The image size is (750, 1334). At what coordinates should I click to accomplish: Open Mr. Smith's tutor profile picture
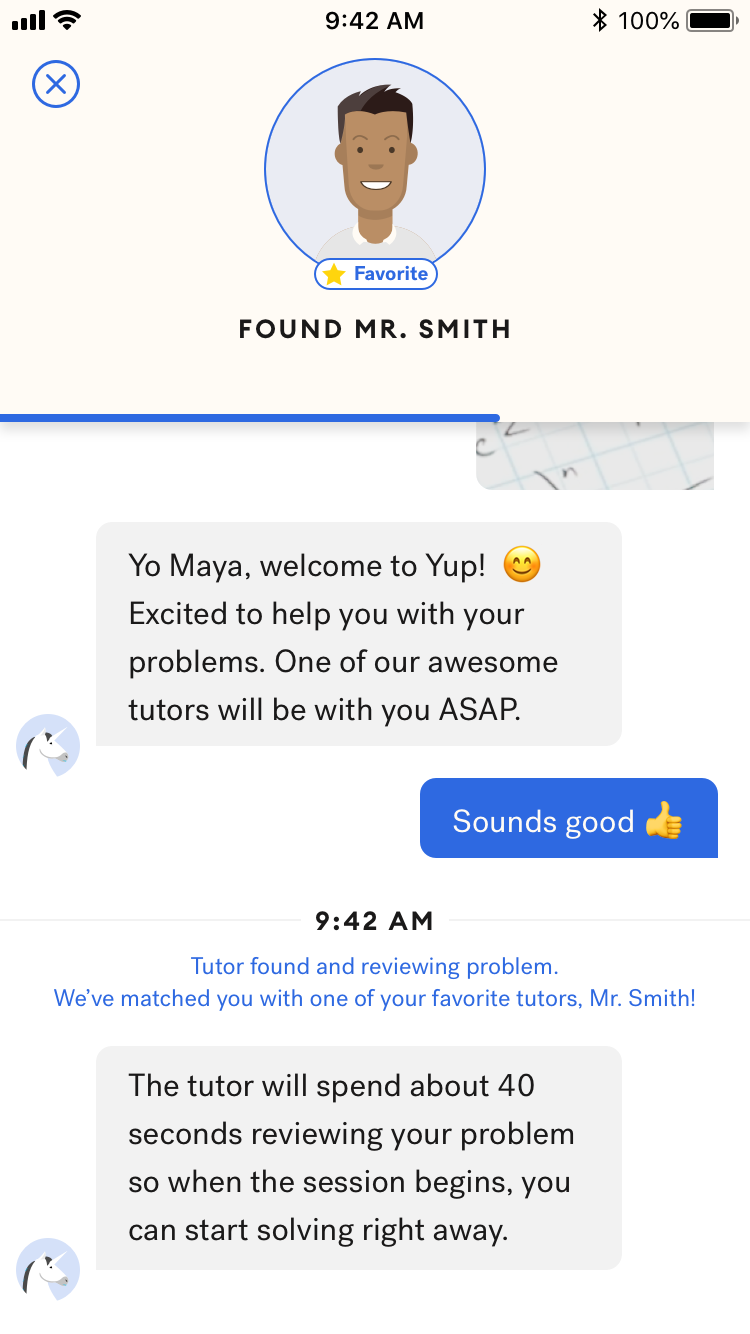click(x=375, y=168)
